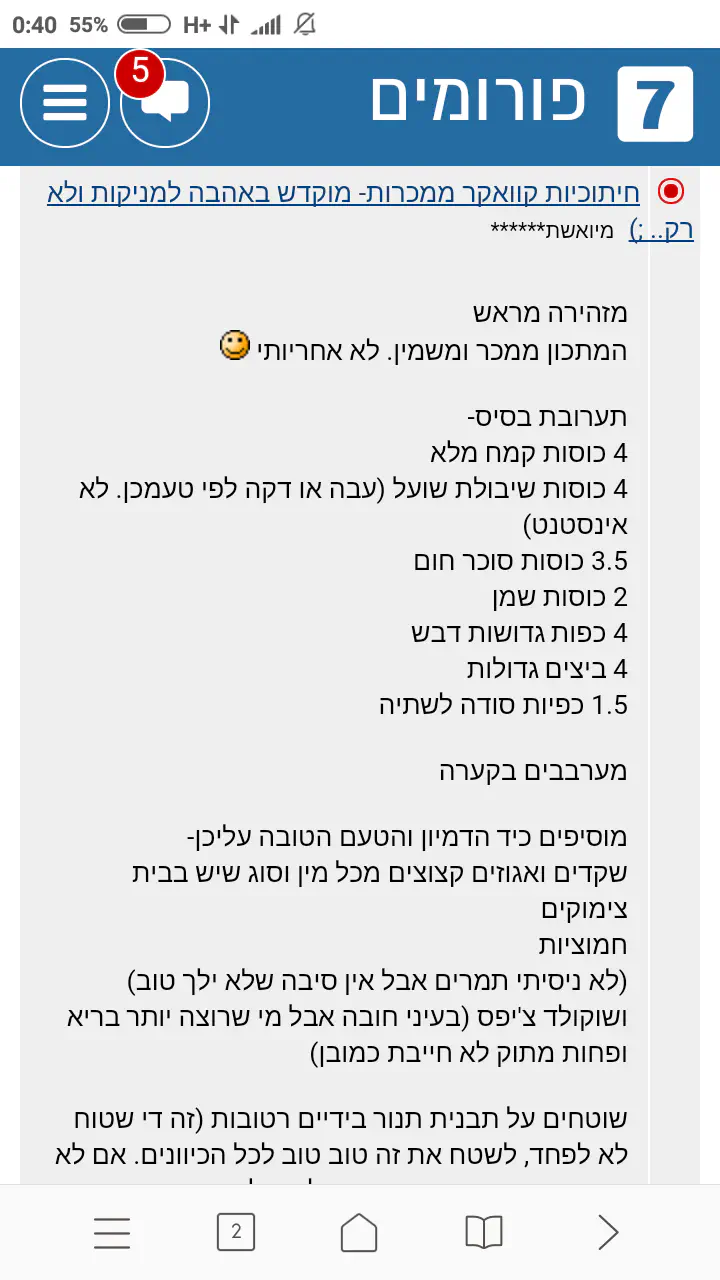Open the browser menu in bottom bar
The height and width of the screenshot is (1280, 720).
click(x=112, y=1232)
